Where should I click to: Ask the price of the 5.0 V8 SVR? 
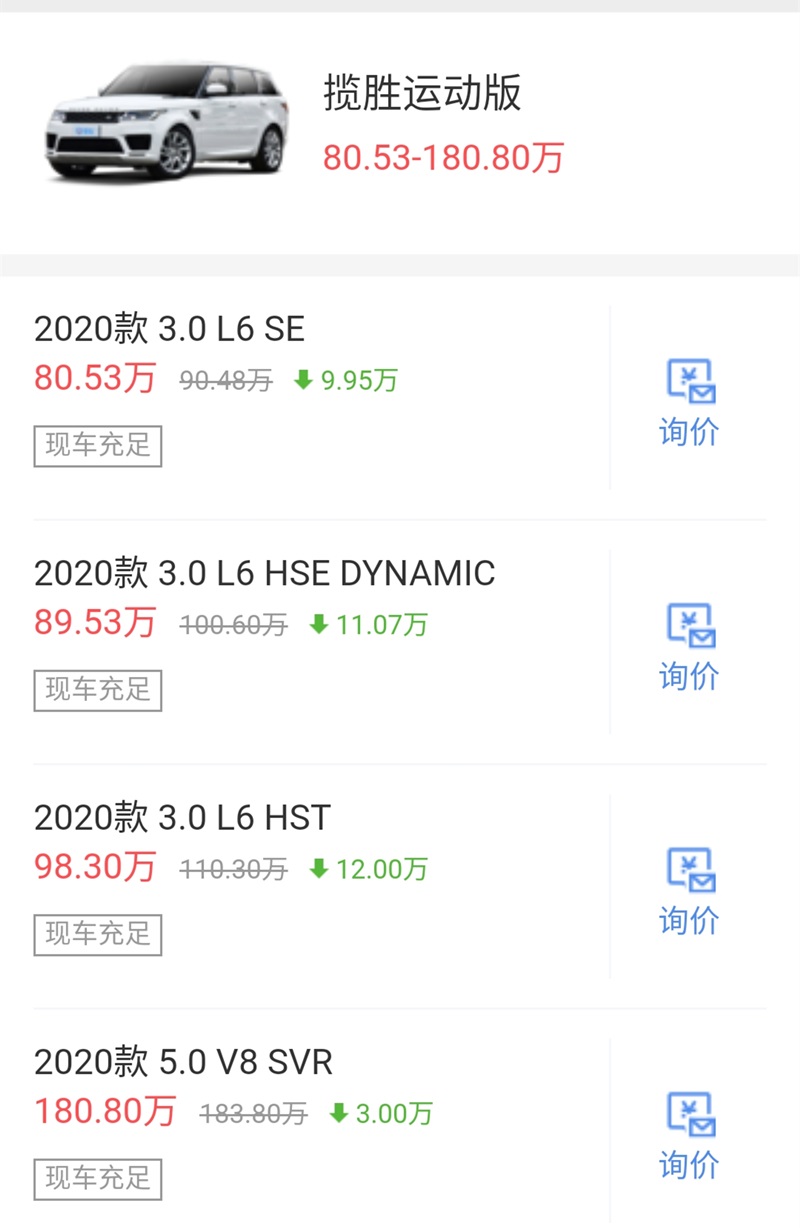click(x=689, y=1135)
